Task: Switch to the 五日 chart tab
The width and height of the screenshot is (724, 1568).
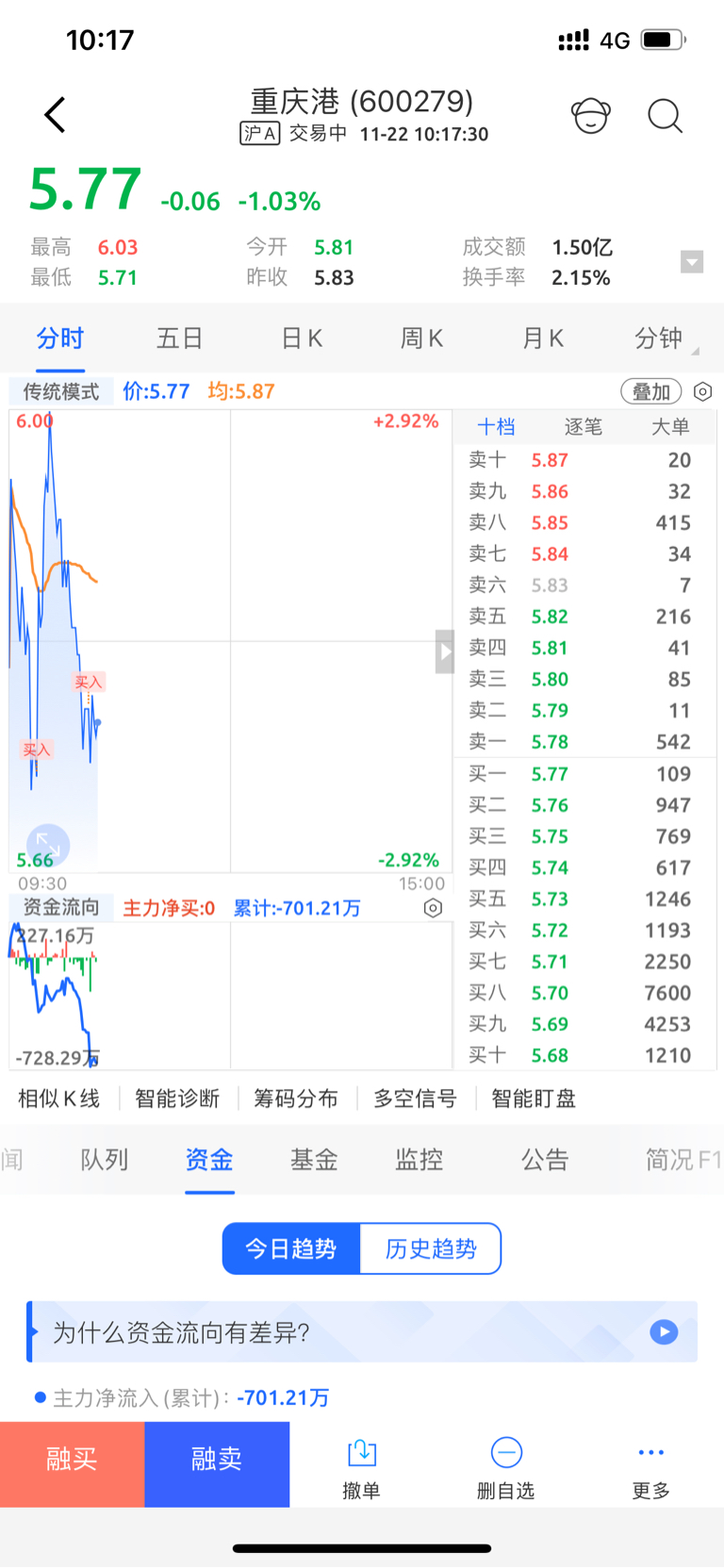Action: (179, 338)
